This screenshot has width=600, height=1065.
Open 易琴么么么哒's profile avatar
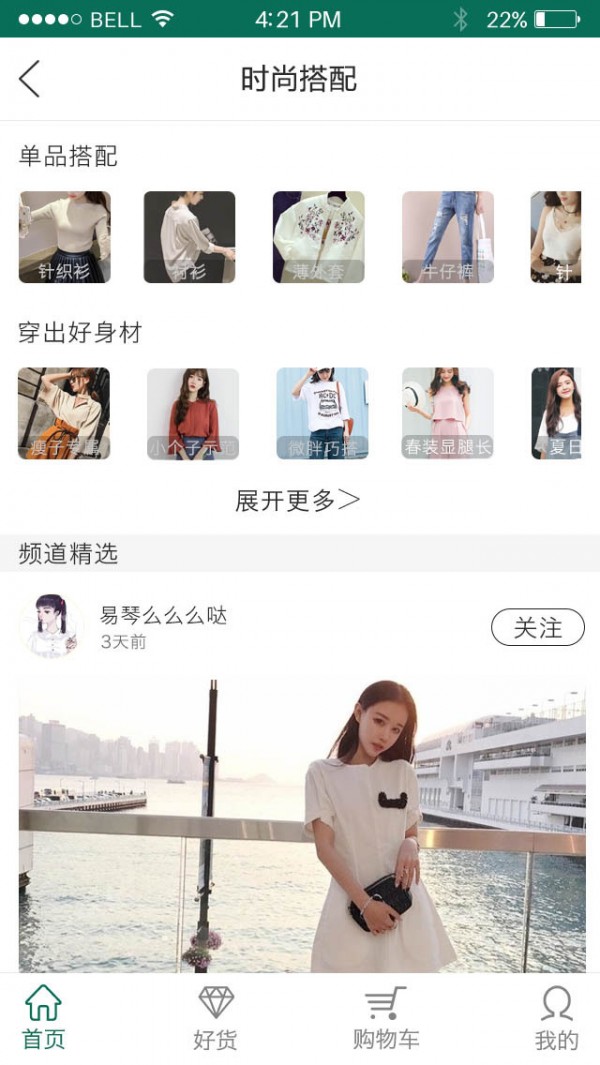click(x=50, y=627)
